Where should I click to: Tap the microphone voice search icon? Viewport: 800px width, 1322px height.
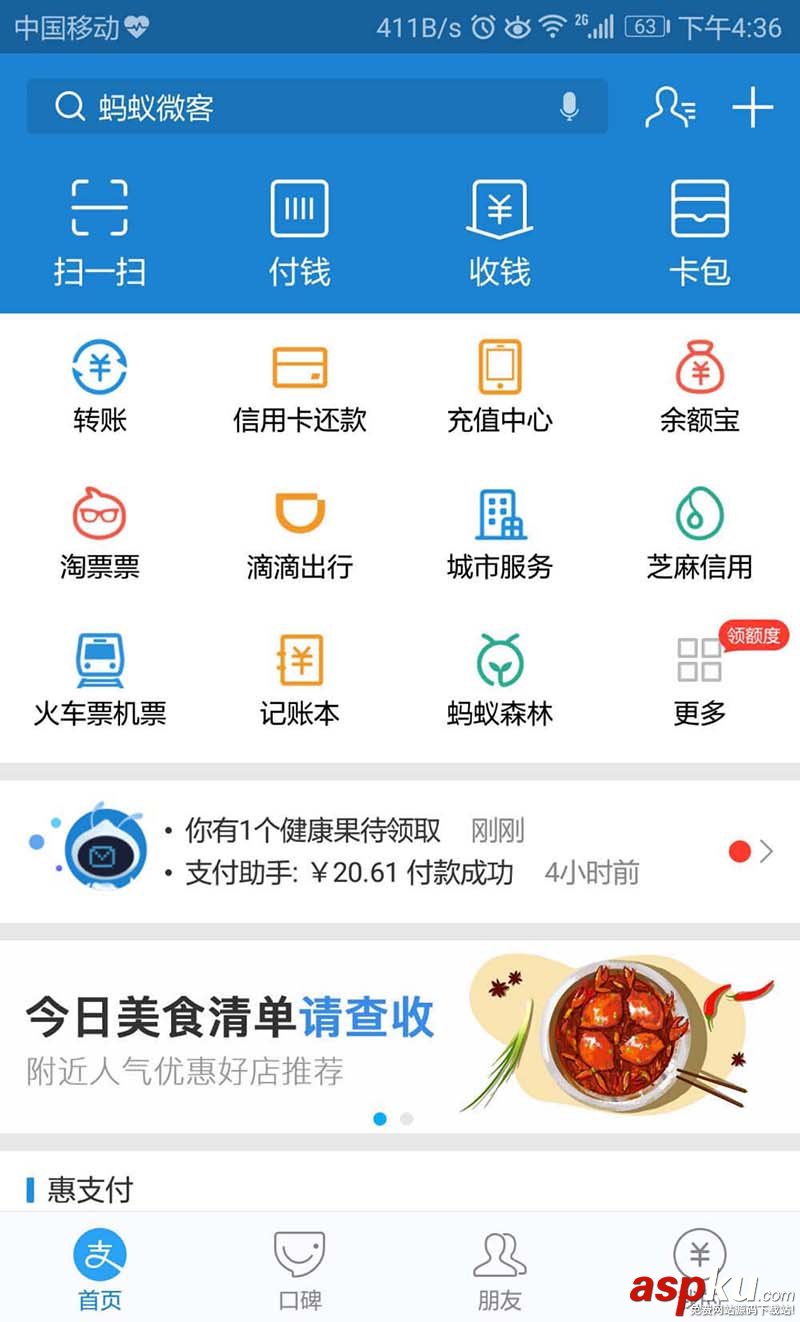(569, 107)
